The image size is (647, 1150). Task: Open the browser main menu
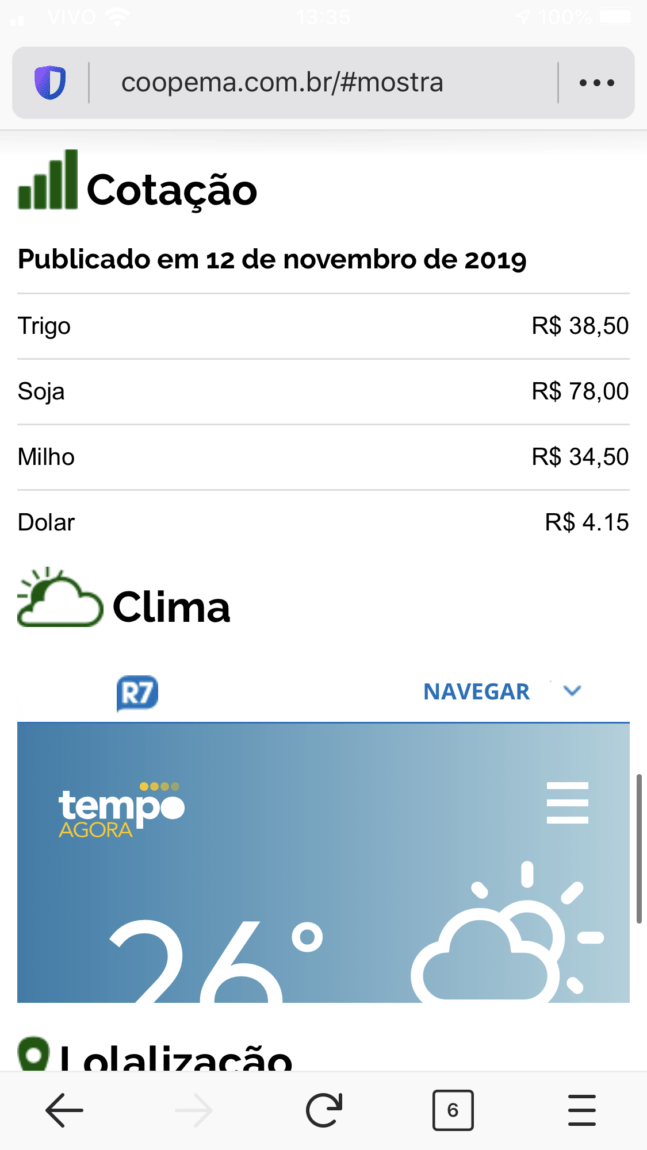582,1110
